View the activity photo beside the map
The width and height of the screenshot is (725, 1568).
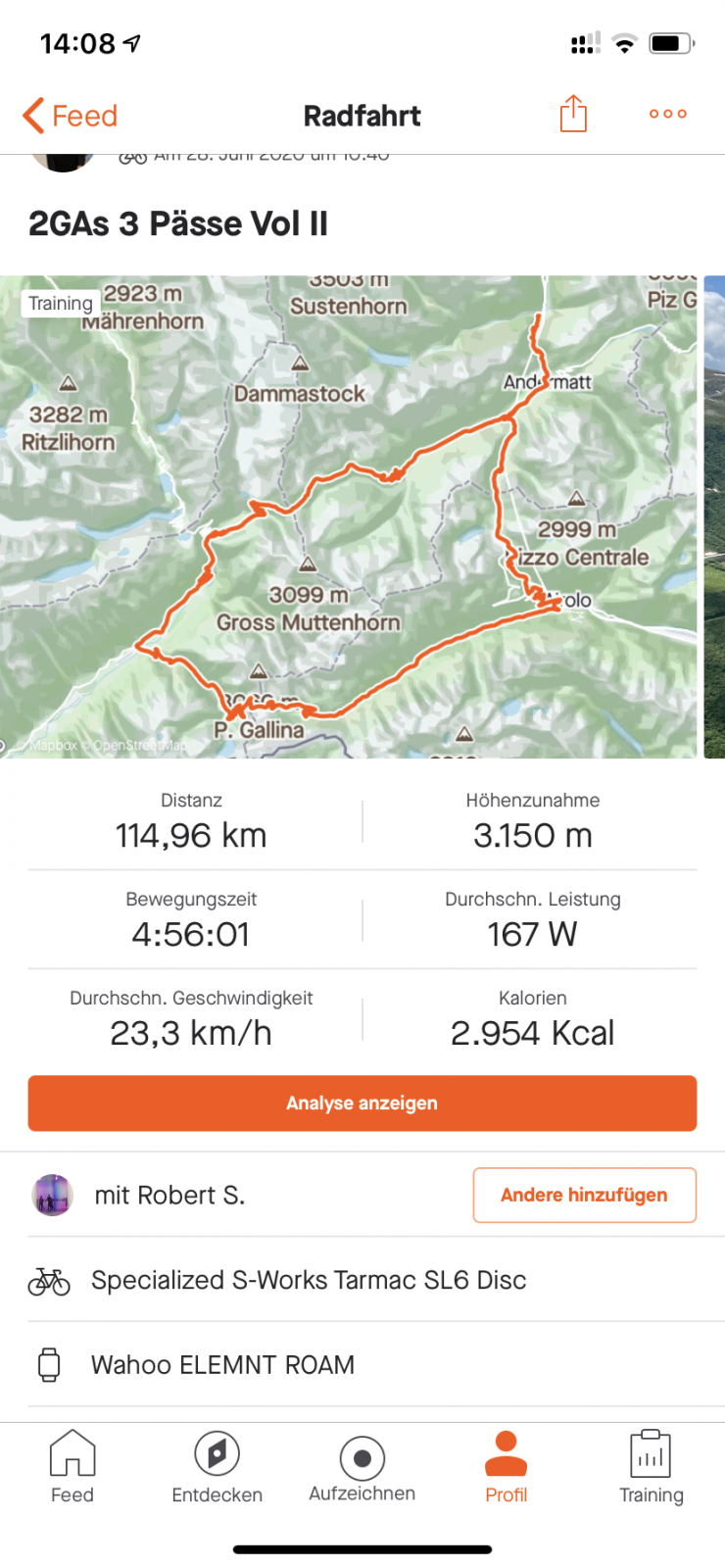pos(714,516)
